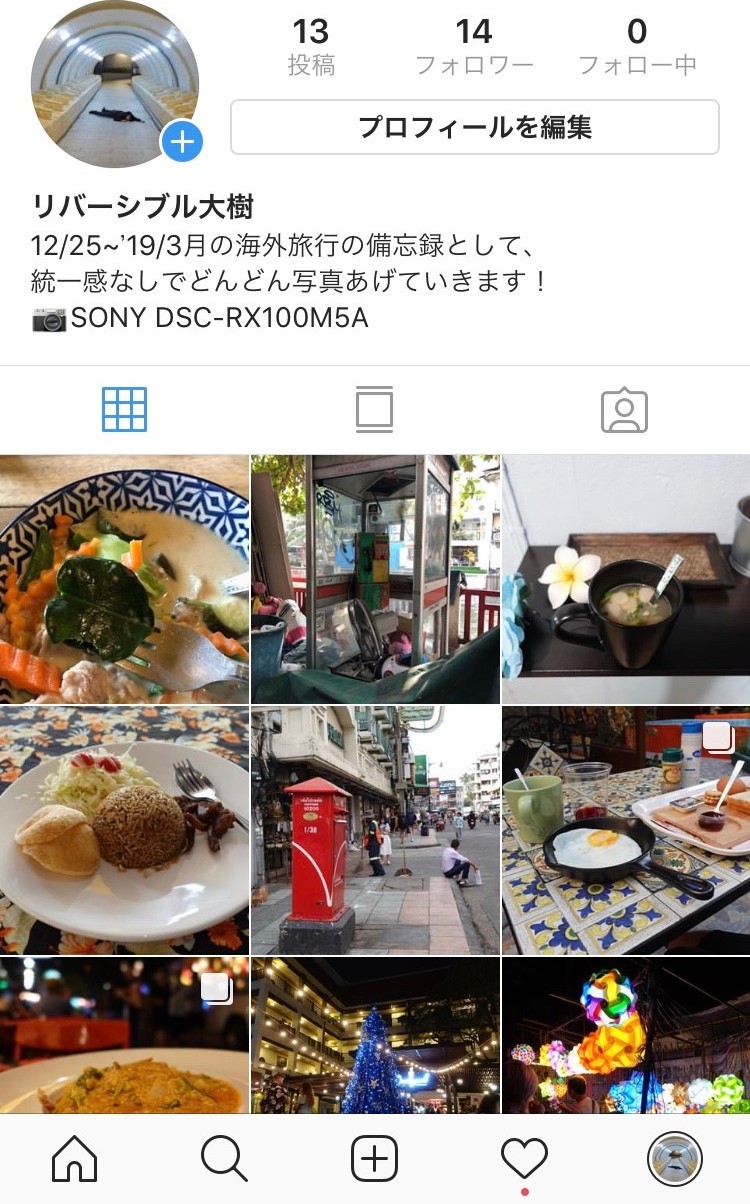Open the pad thai noodle post
750x1204 pixels.
point(124,1035)
